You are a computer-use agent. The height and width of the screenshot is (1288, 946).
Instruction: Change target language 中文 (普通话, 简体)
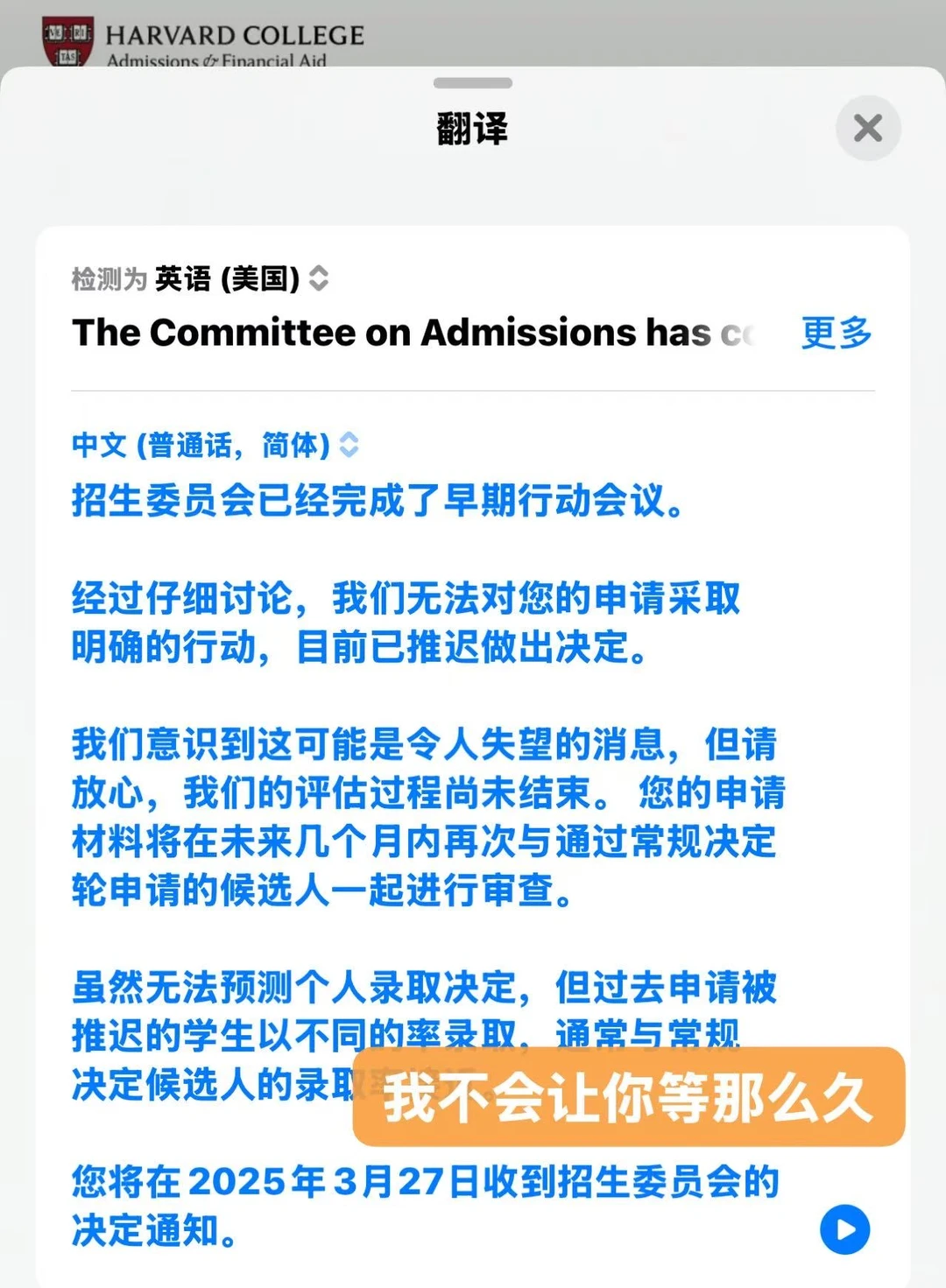[x=215, y=445]
